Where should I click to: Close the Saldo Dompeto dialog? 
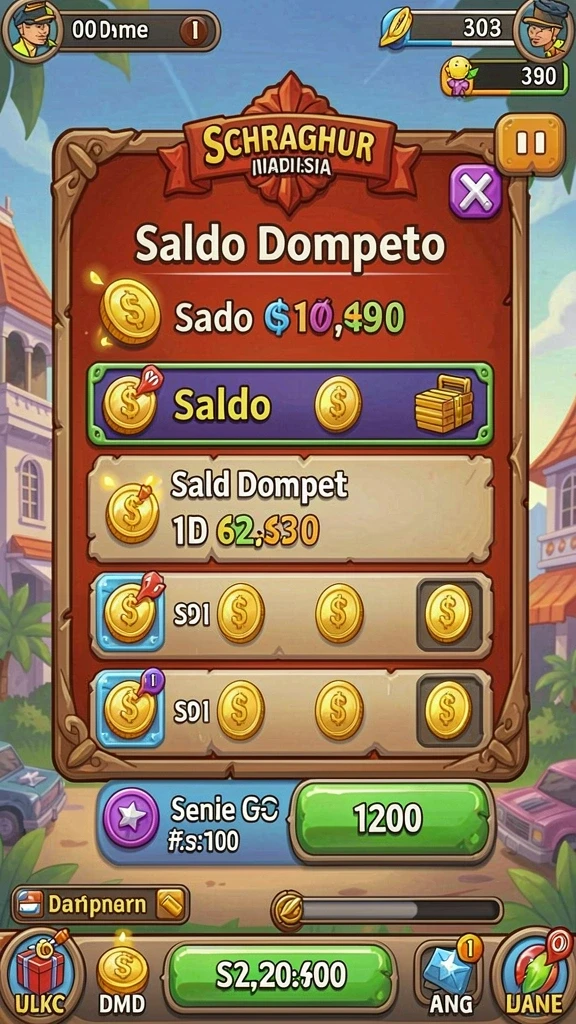pyautogui.click(x=475, y=191)
